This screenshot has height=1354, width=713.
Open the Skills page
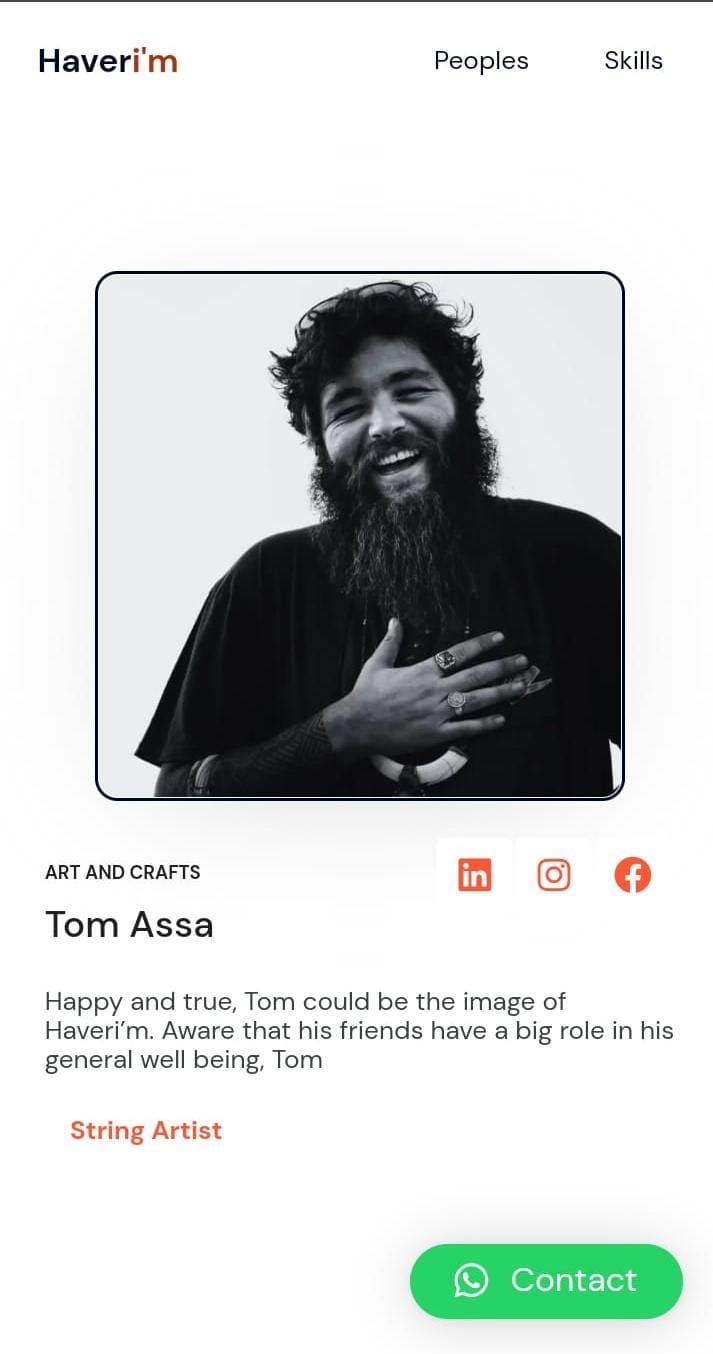coord(633,61)
